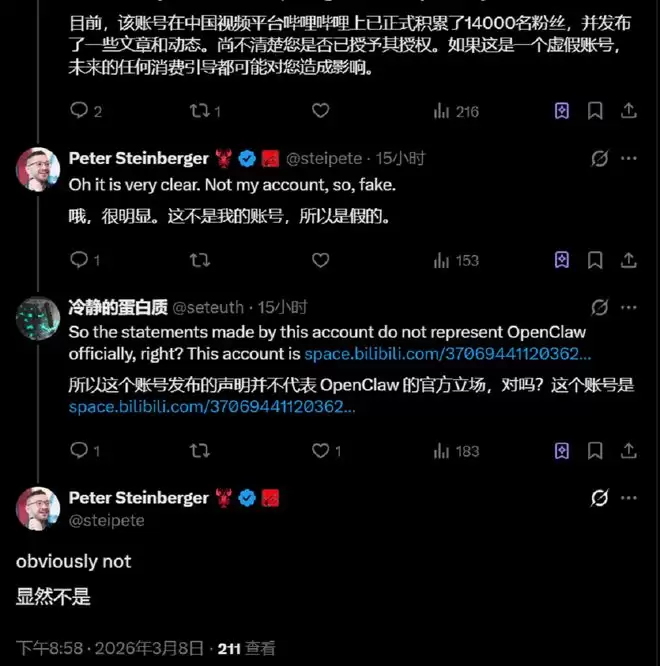Like 冷静的蛋白质's post about OpenClaw
Viewport: 660px width, 666px height.
(320, 451)
